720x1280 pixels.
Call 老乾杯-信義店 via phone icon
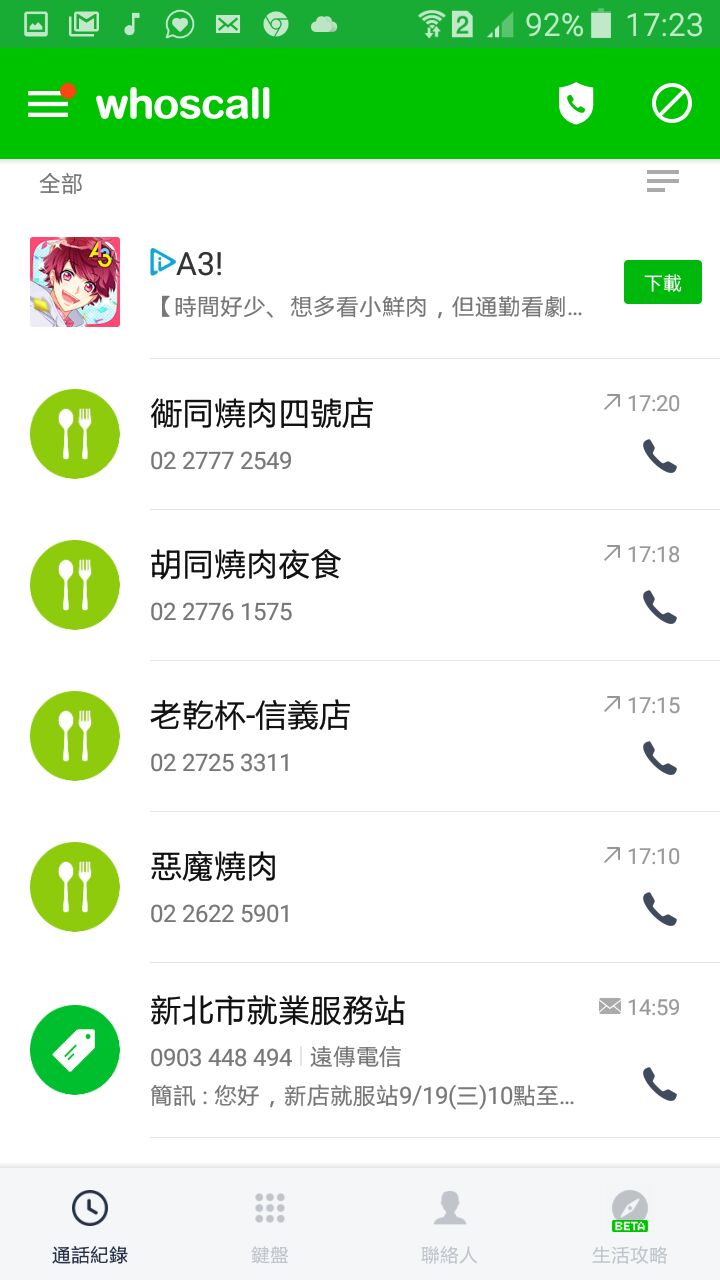coord(659,759)
